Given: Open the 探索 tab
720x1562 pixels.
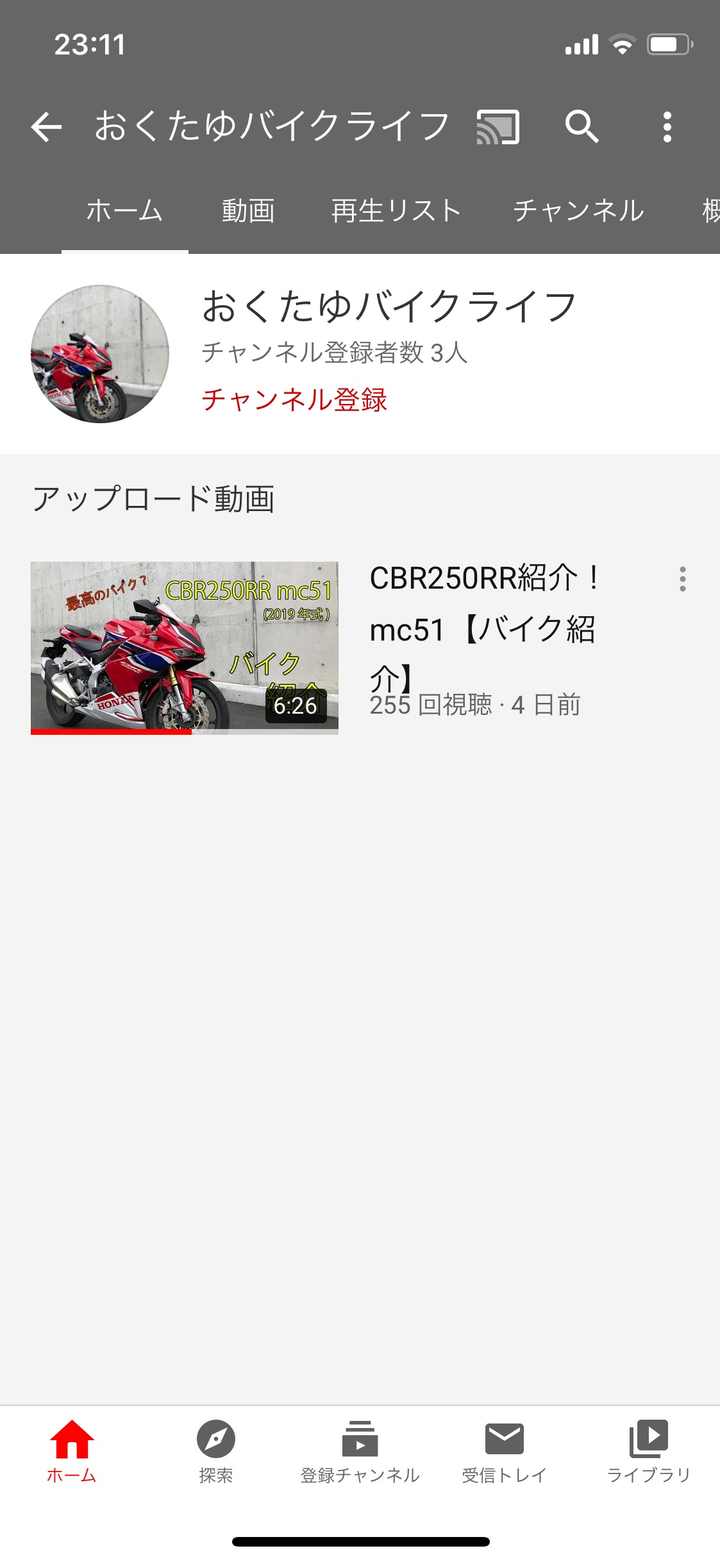Looking at the screenshot, I should pos(216,1452).
